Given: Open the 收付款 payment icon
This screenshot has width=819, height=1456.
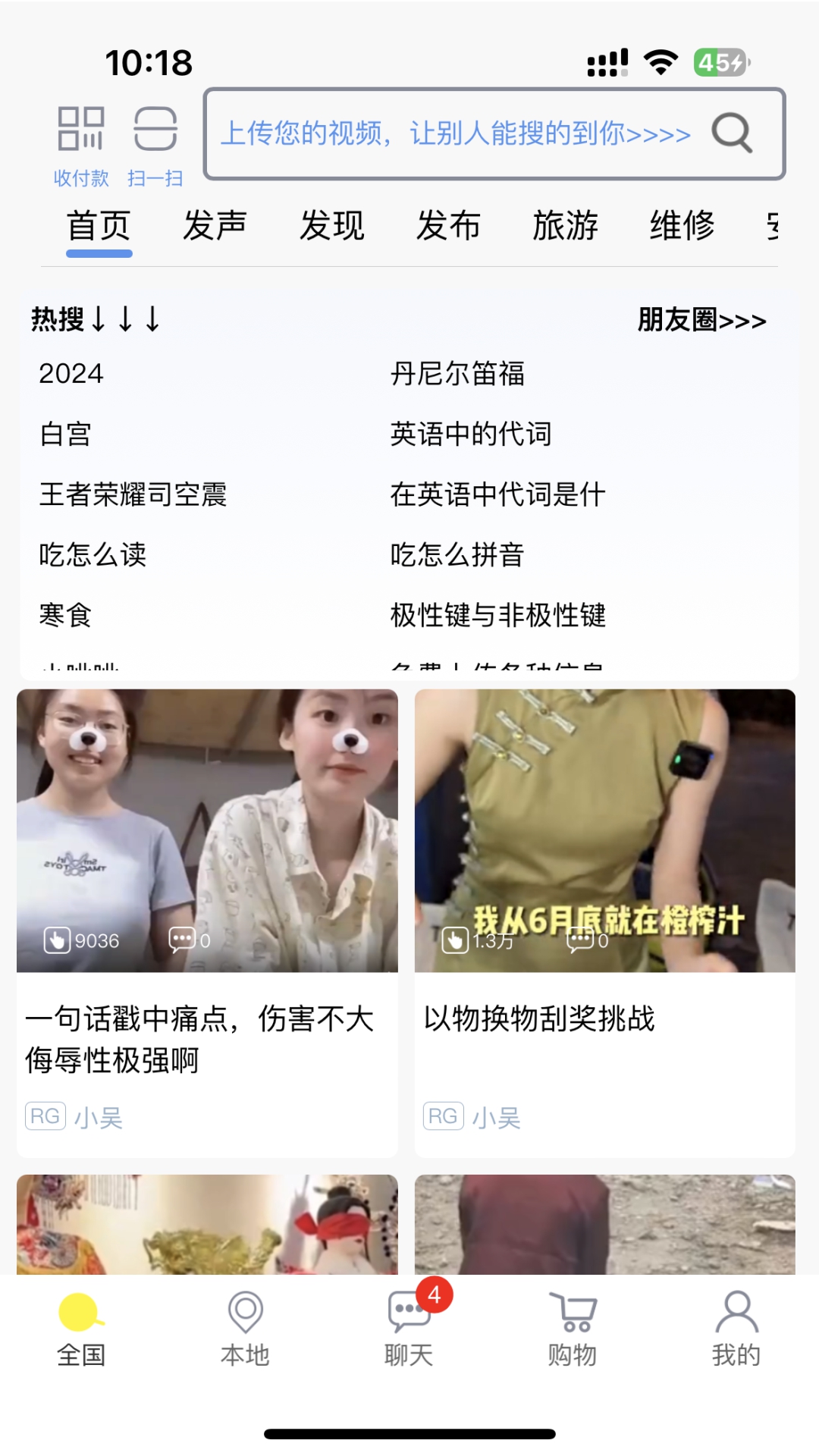Looking at the screenshot, I should [80, 144].
